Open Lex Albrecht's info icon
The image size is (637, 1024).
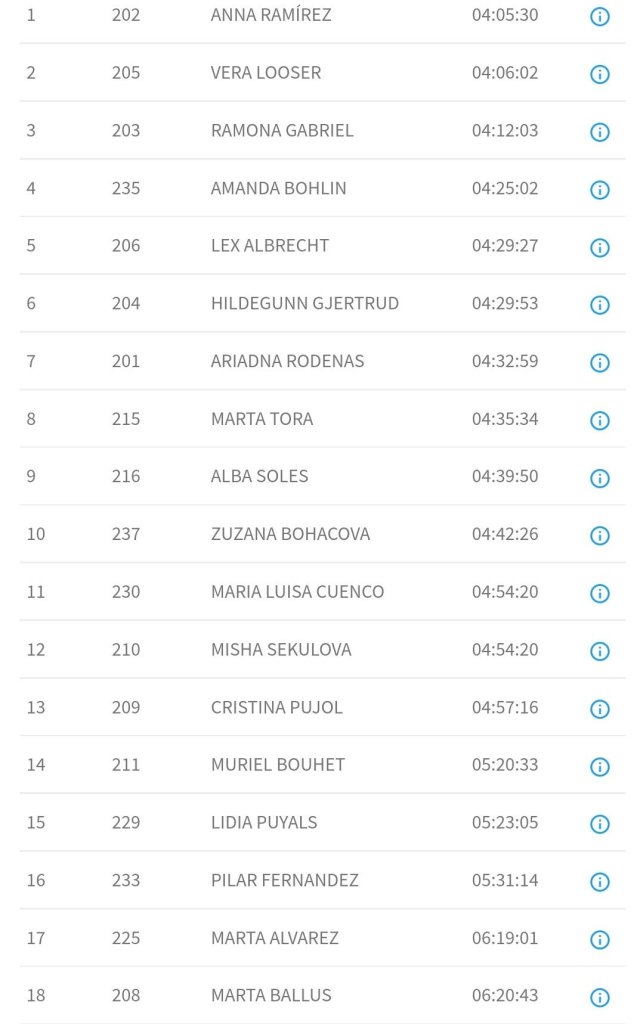(599, 247)
